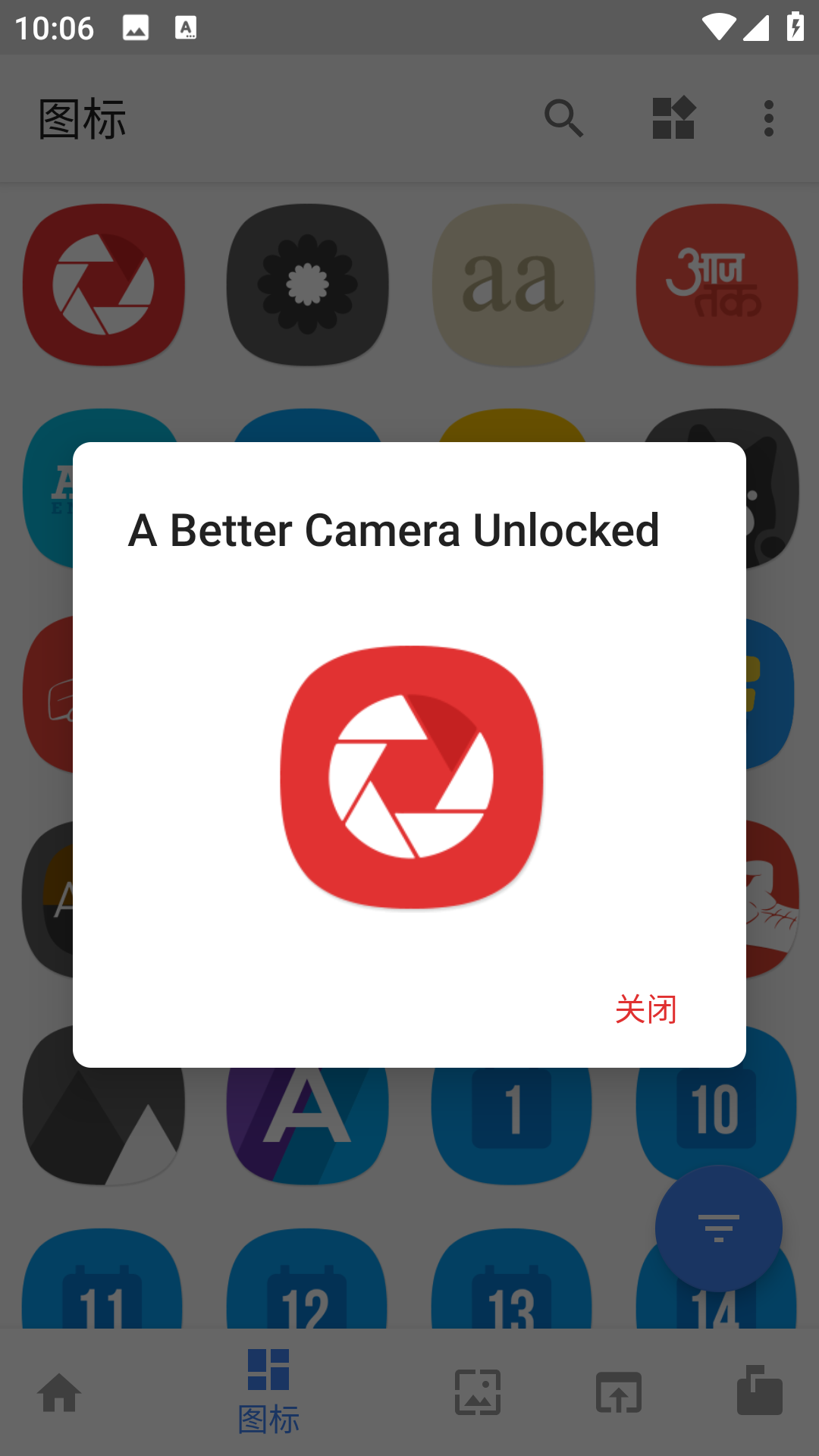Open the black flower icon tile
The height and width of the screenshot is (1456, 819).
coord(307,285)
